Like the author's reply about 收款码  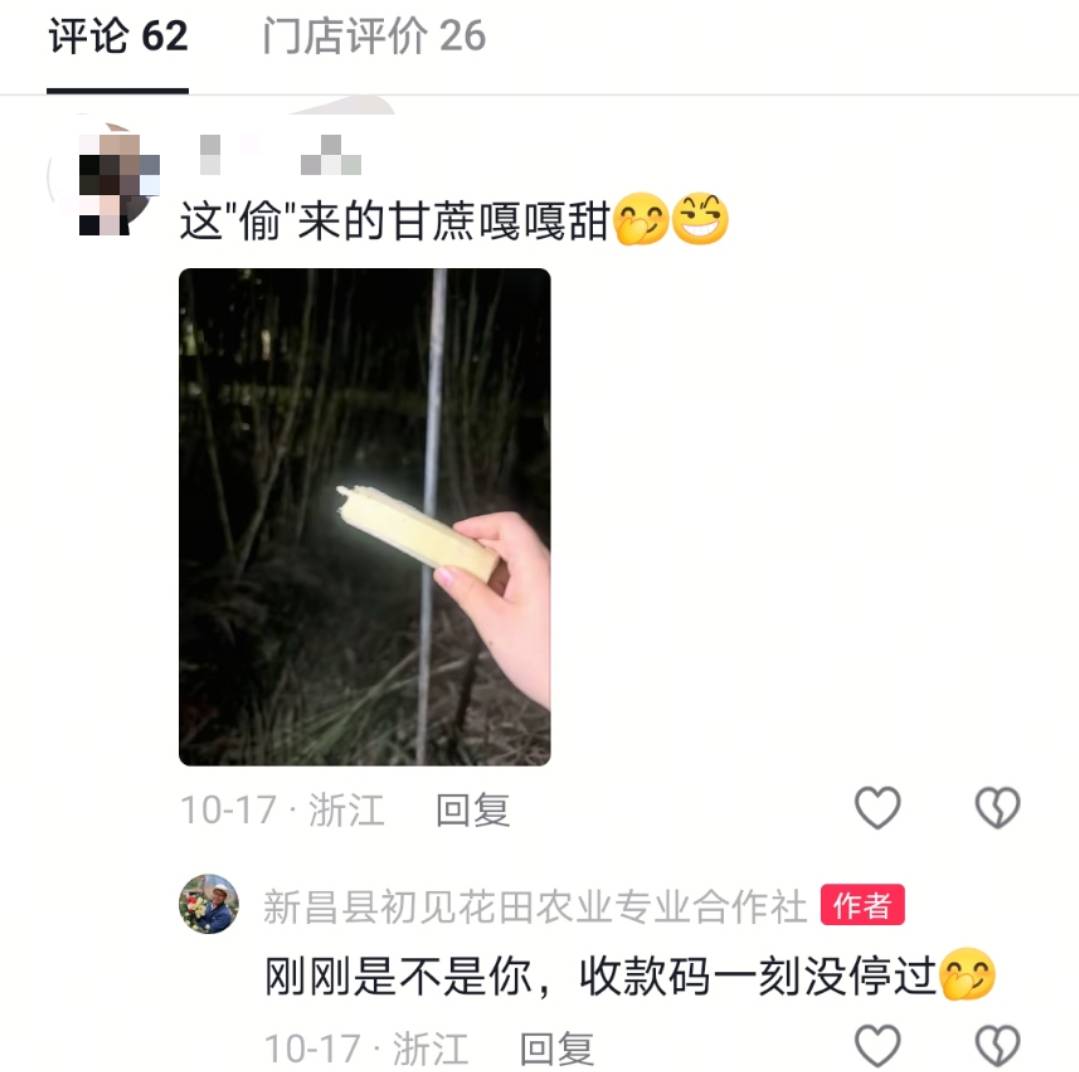click(x=878, y=1047)
